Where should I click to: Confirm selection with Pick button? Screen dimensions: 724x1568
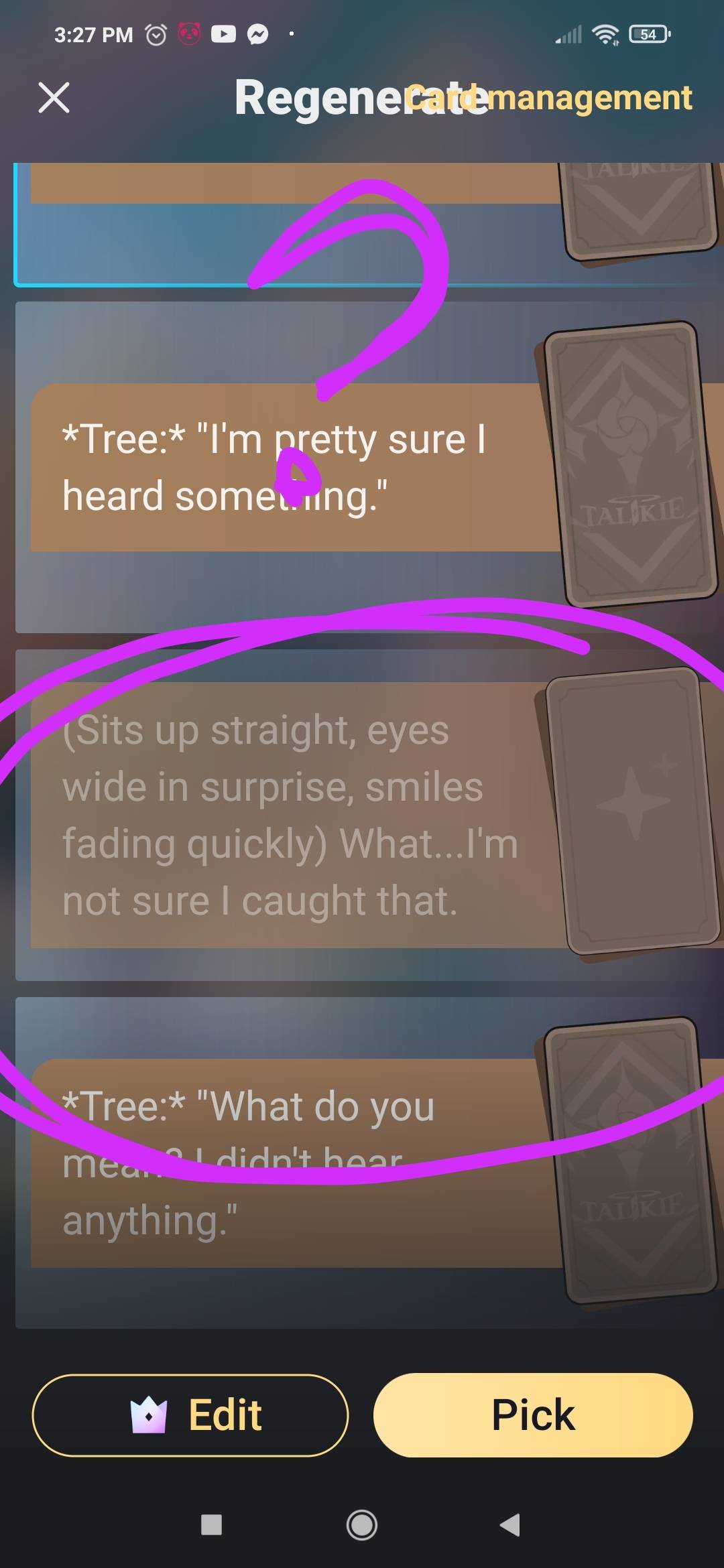[533, 1415]
